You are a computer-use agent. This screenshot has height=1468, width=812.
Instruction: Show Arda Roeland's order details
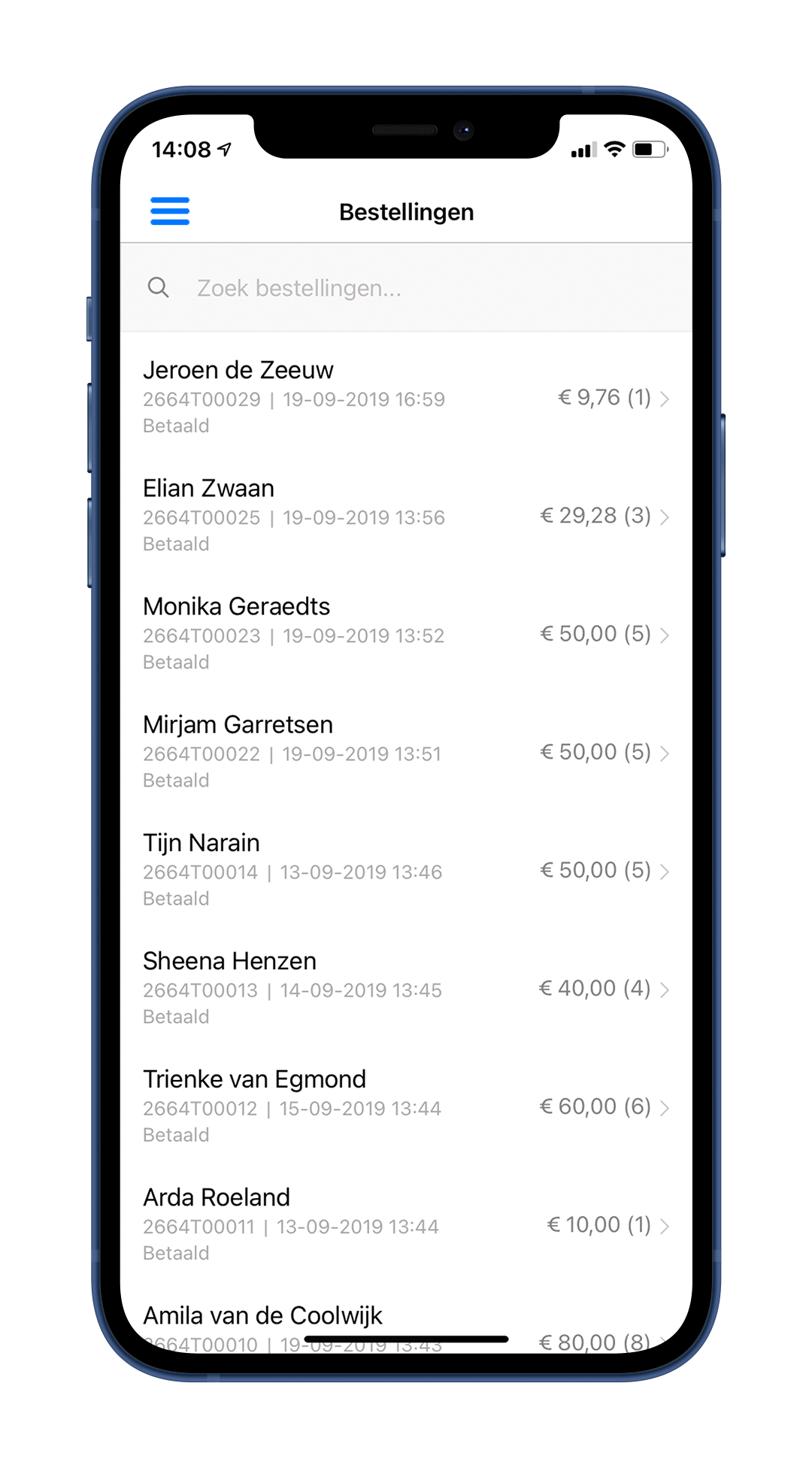[x=406, y=1224]
